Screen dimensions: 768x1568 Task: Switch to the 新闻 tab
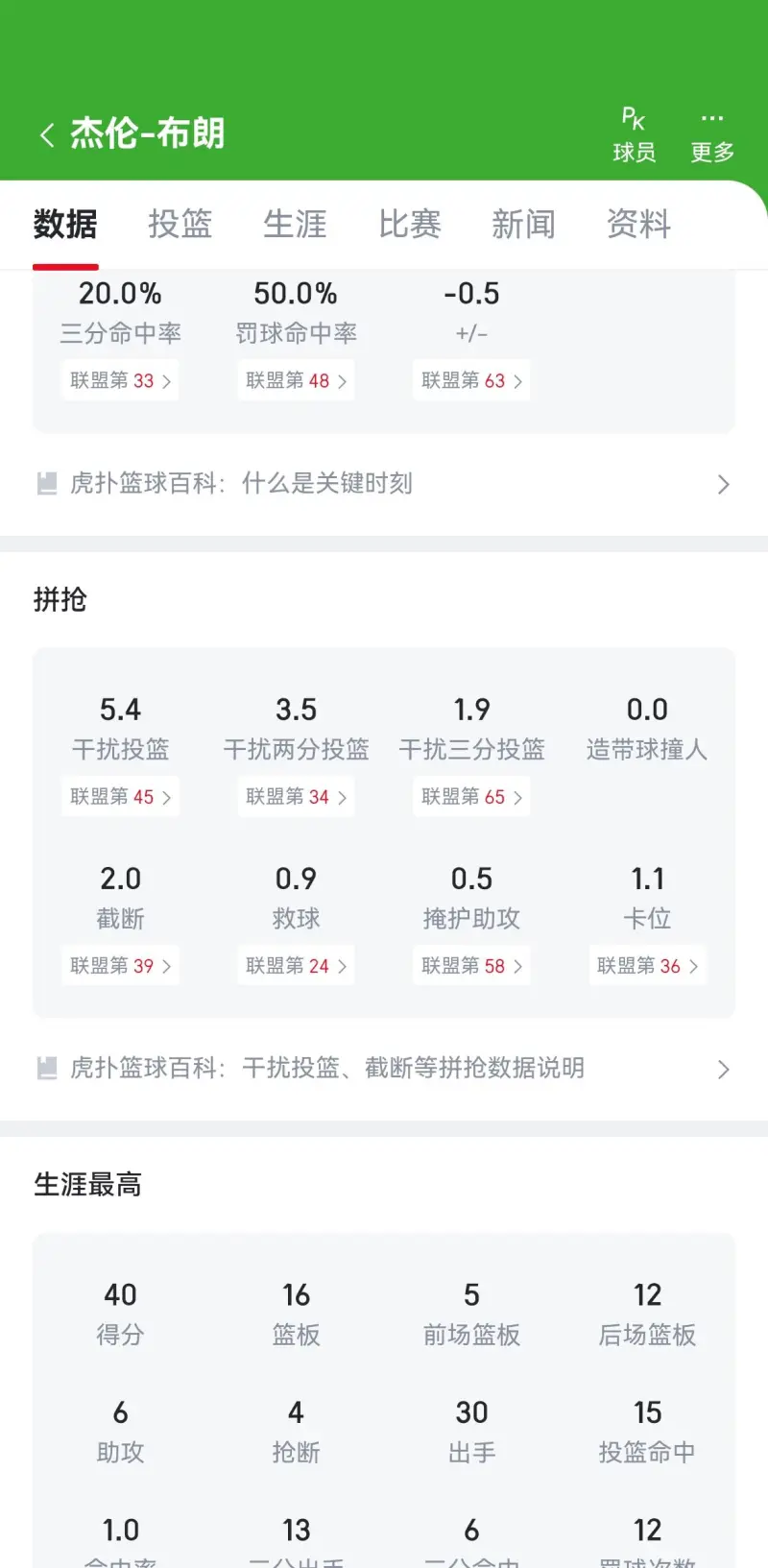523,224
